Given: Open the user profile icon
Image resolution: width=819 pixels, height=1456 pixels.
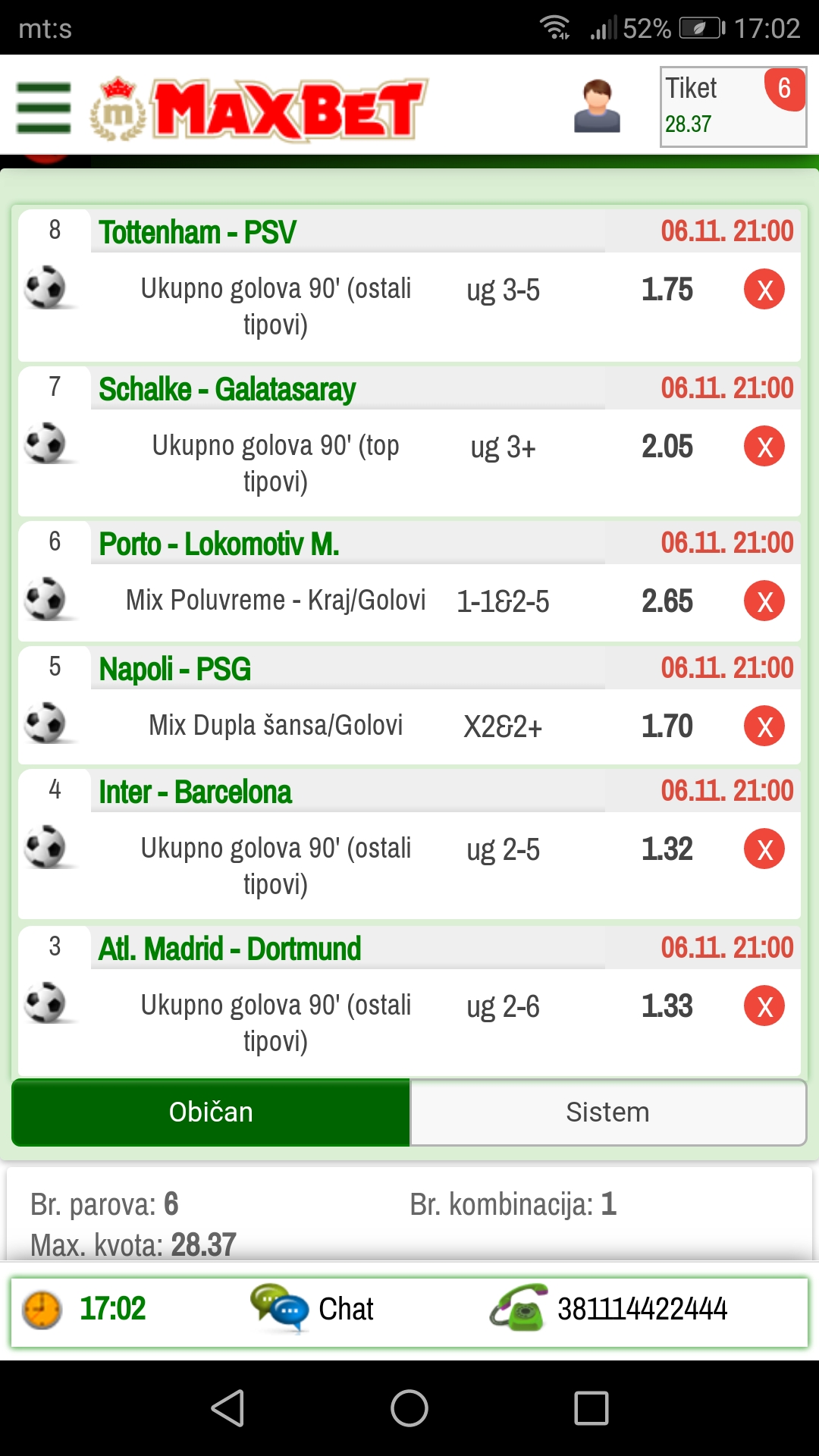Looking at the screenshot, I should coord(597,107).
